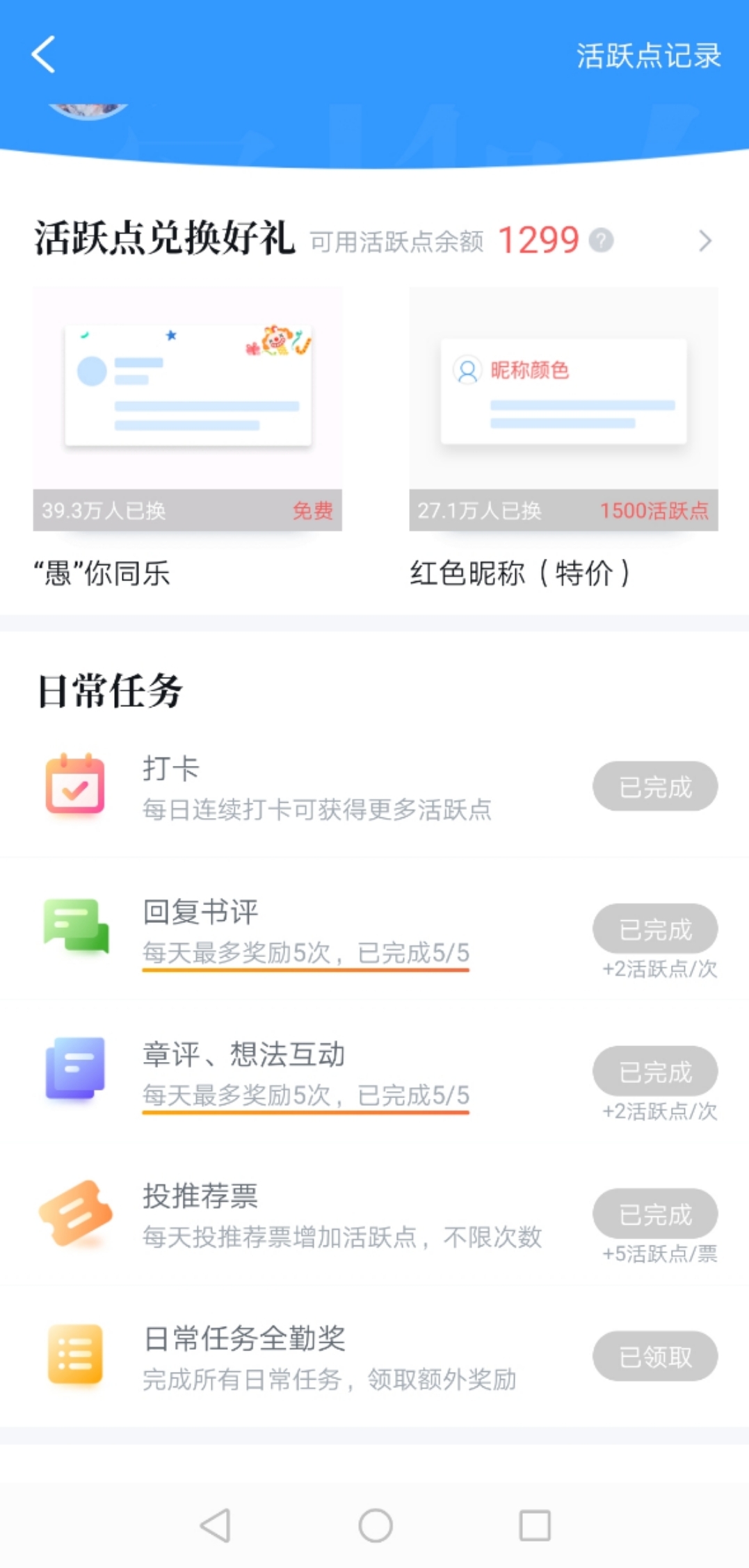
Task: Open the 红色昵称(特价) gift card
Action: click(563, 409)
